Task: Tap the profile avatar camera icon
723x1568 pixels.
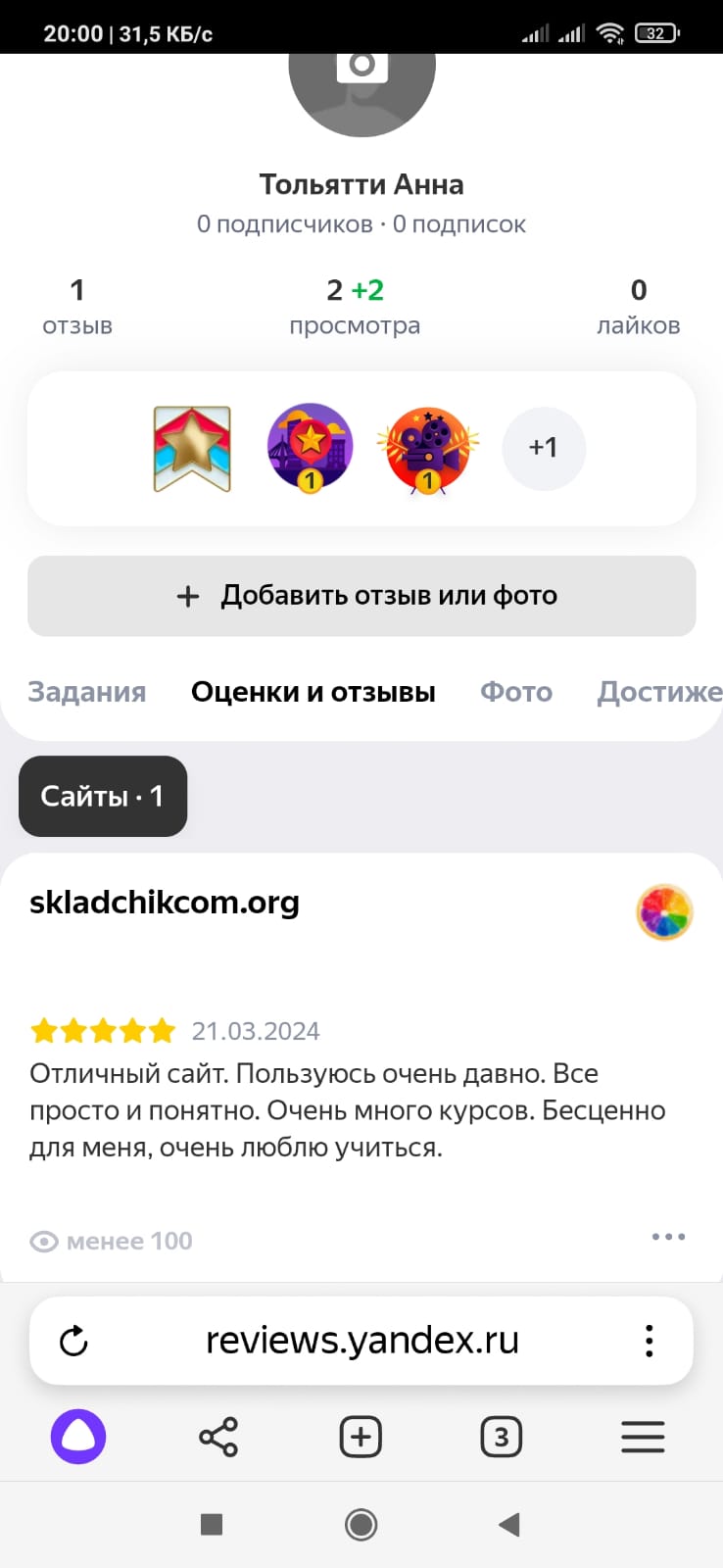Action: (x=361, y=66)
